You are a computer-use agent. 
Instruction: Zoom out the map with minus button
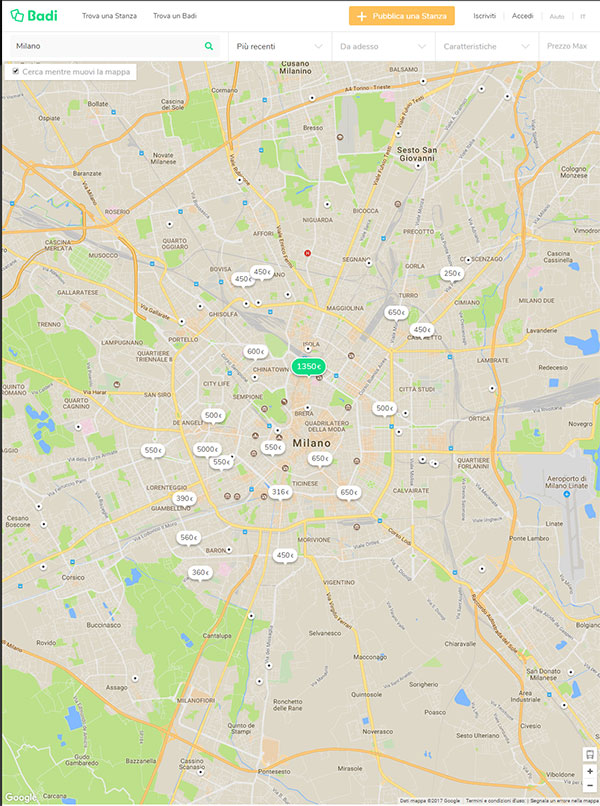[590, 785]
